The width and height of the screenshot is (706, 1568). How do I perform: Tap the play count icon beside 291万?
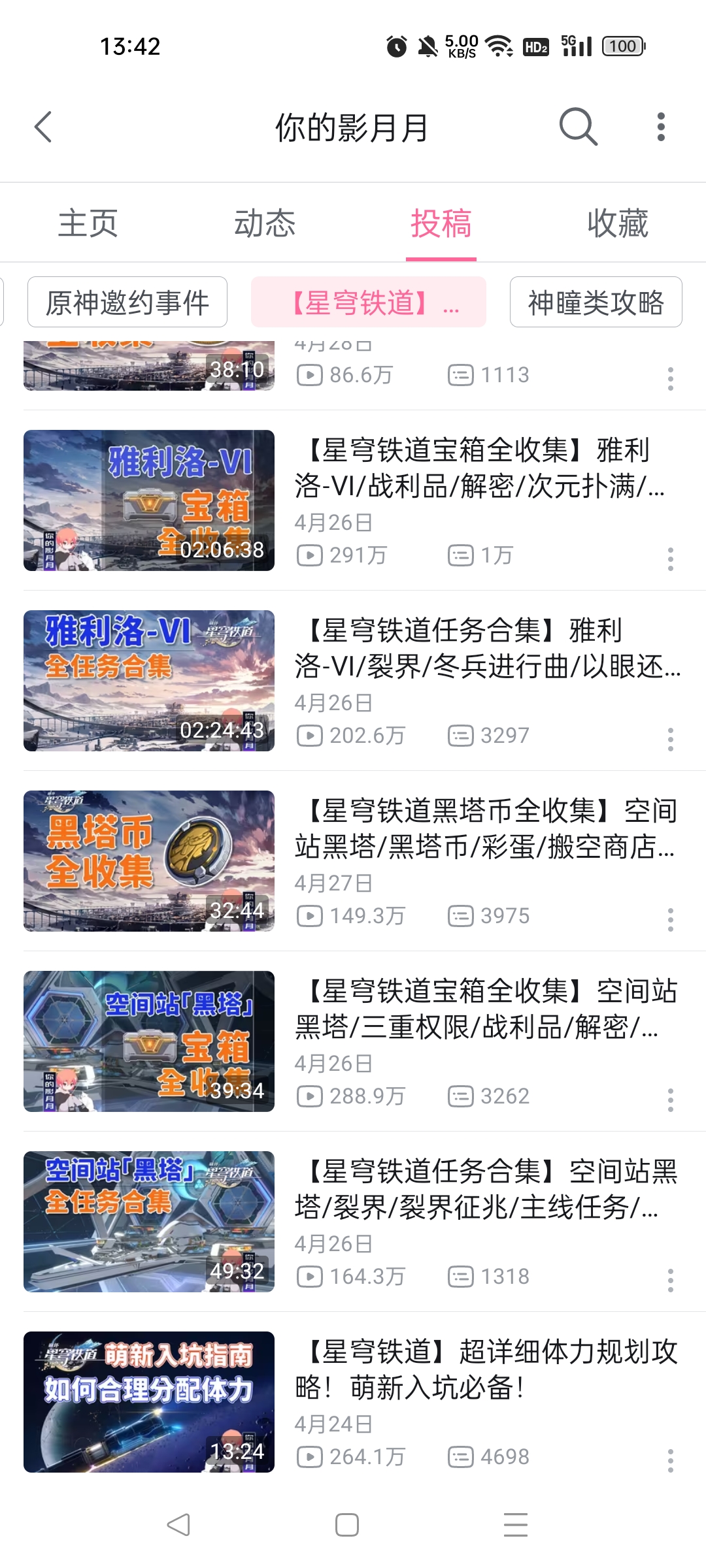point(310,555)
